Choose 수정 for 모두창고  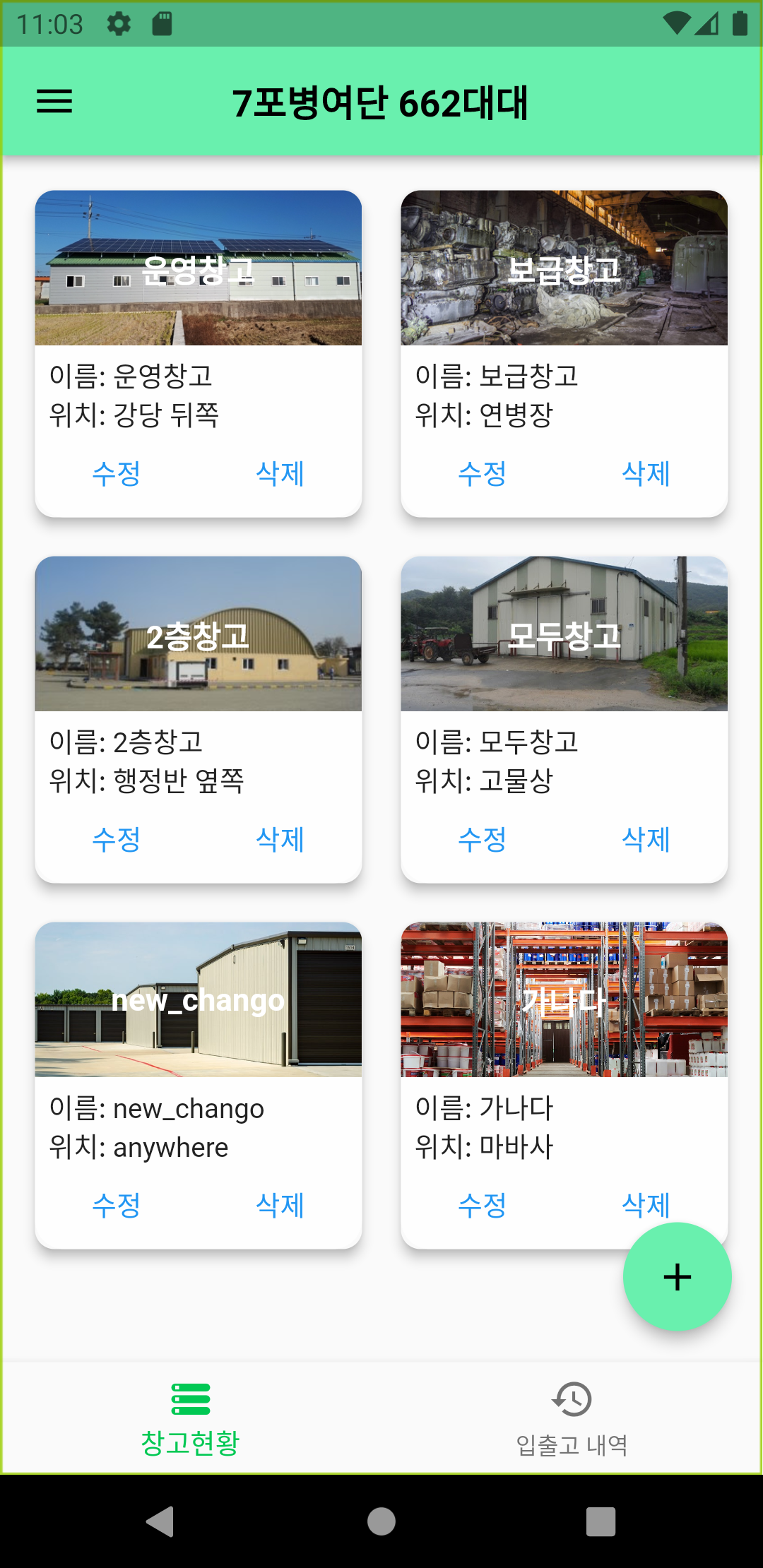[483, 839]
